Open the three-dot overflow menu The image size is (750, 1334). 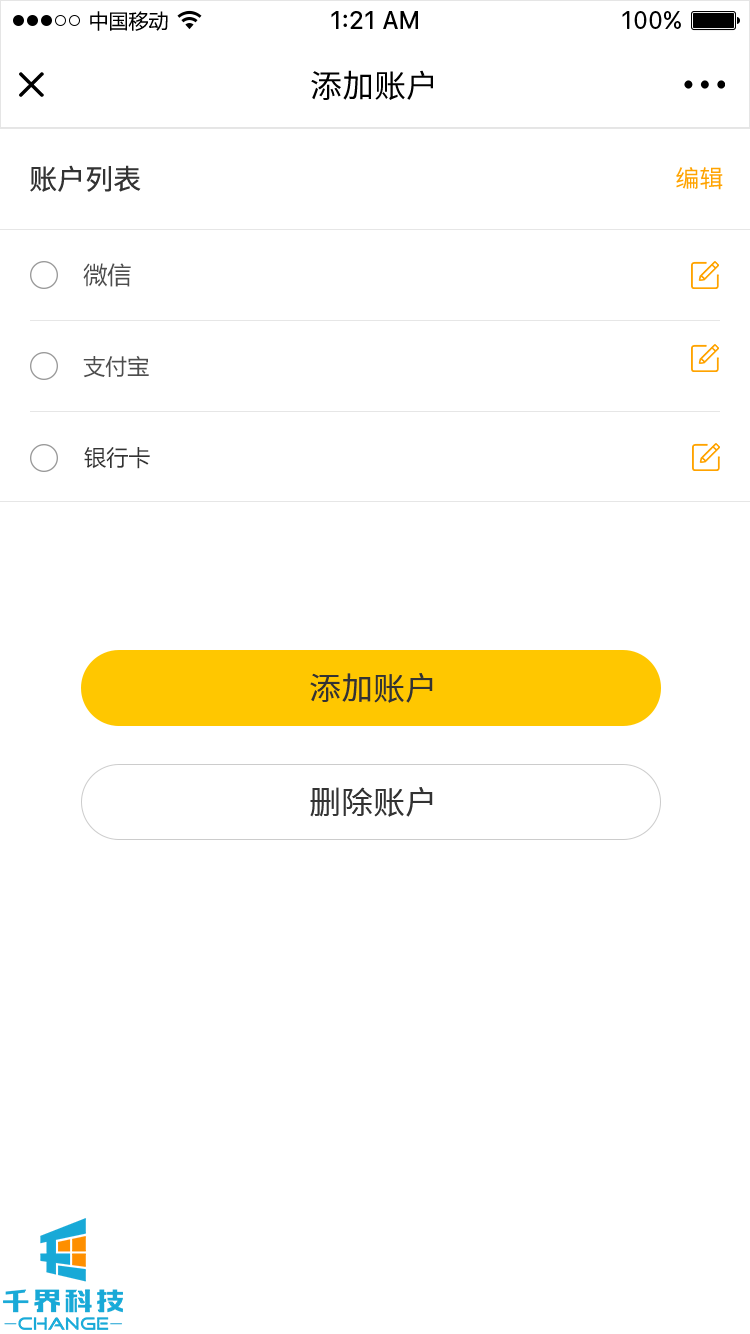click(x=705, y=85)
